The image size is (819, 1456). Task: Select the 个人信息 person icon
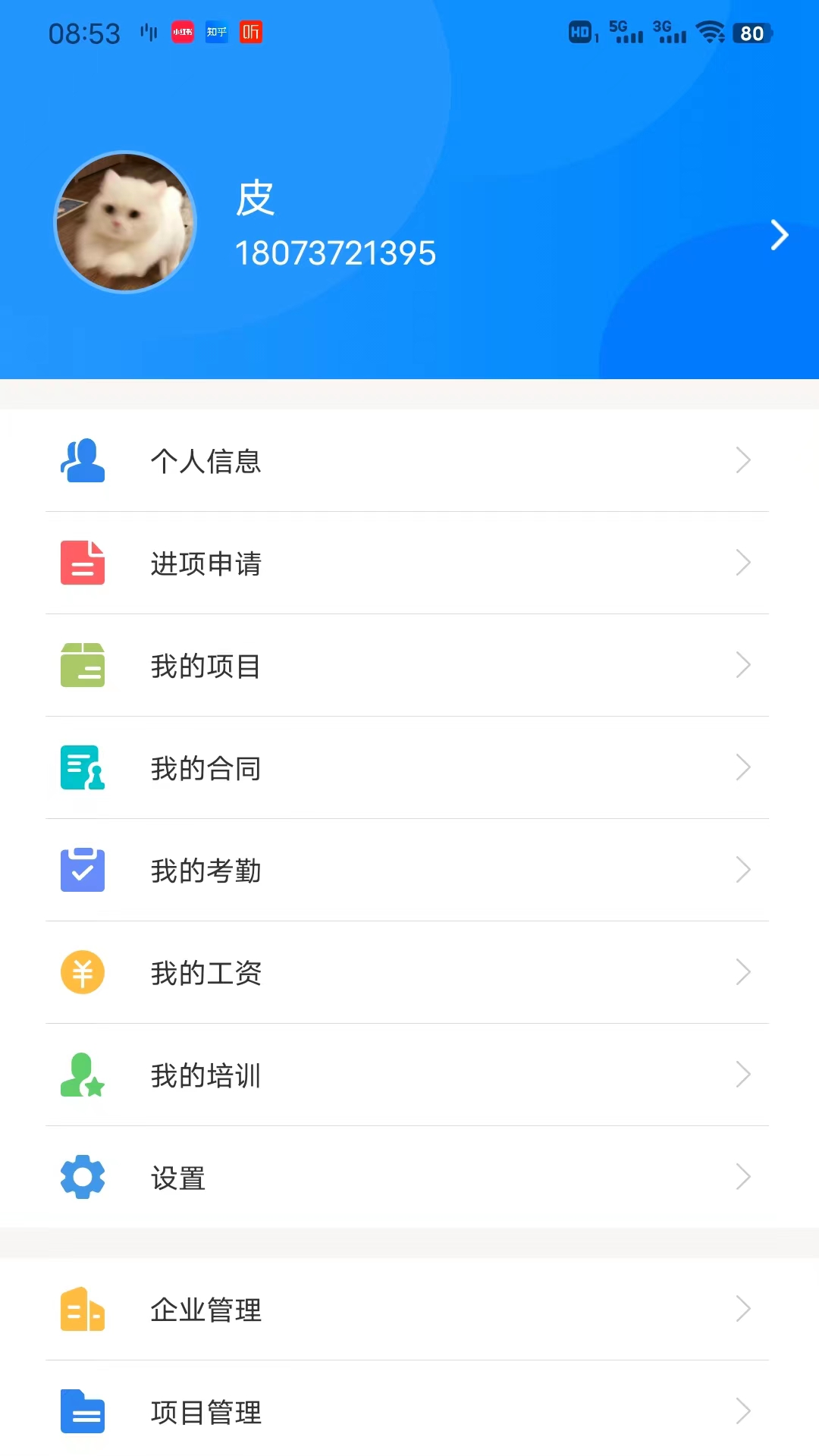pyautogui.click(x=82, y=461)
